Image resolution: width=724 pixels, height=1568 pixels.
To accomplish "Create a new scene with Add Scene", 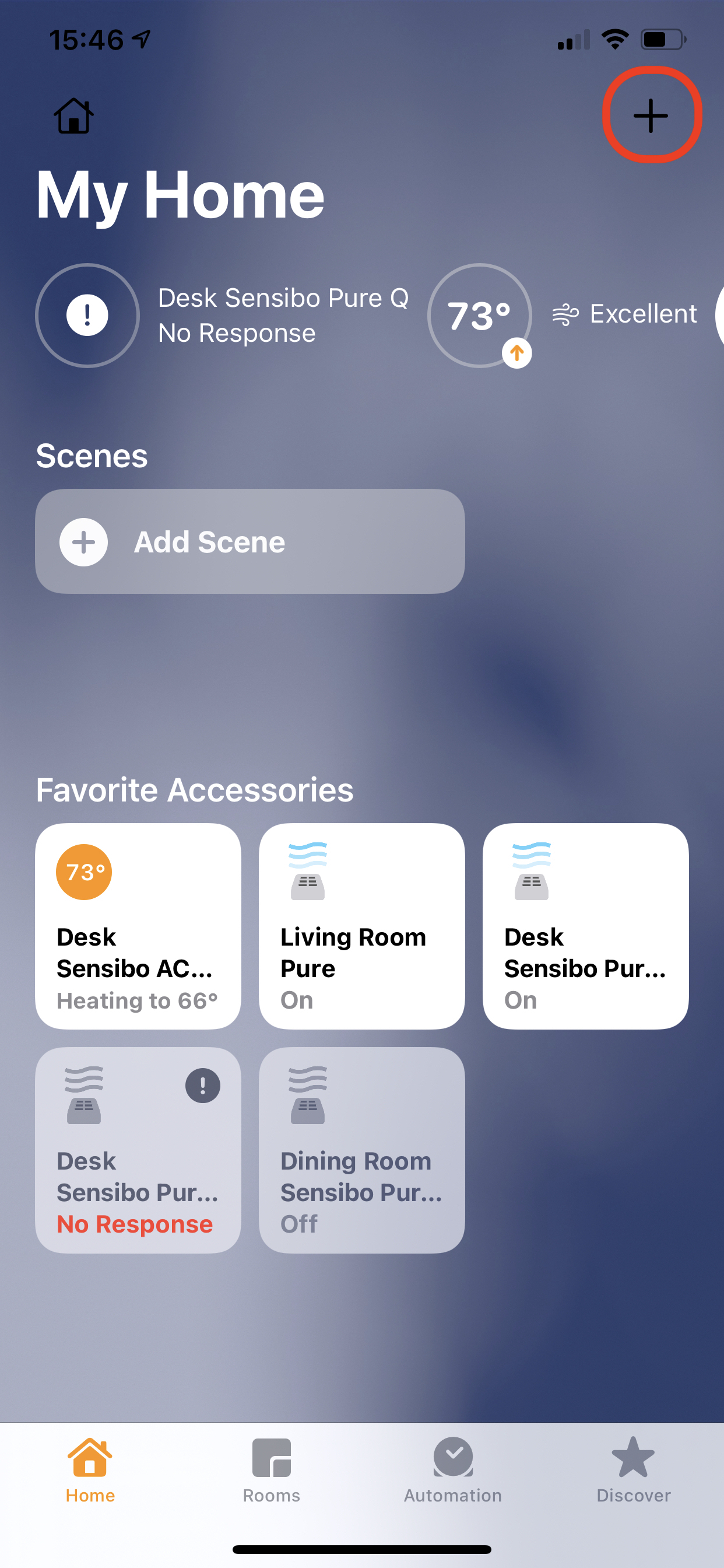I will (x=249, y=541).
